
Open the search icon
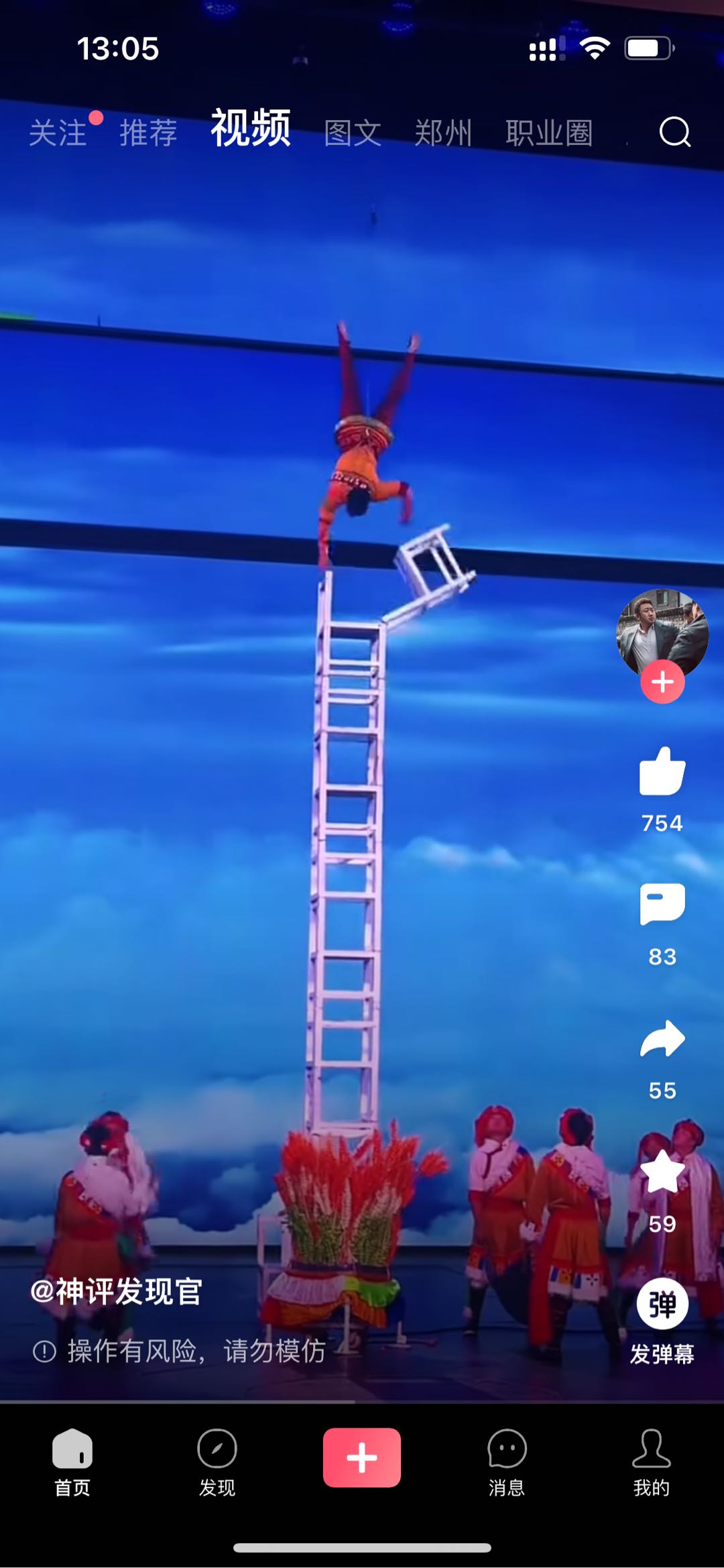point(674,131)
